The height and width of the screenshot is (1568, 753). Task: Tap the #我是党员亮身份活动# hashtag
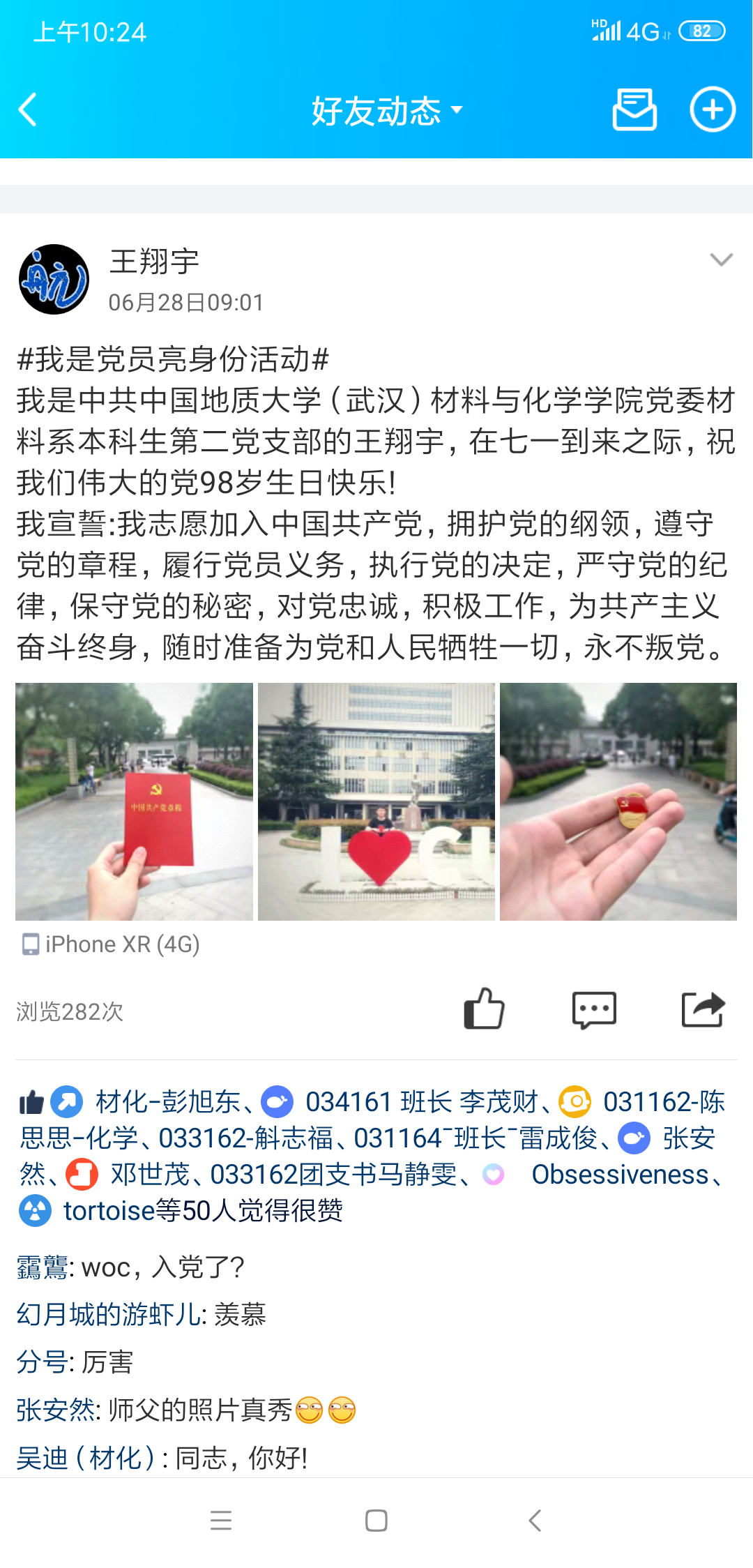click(x=173, y=359)
